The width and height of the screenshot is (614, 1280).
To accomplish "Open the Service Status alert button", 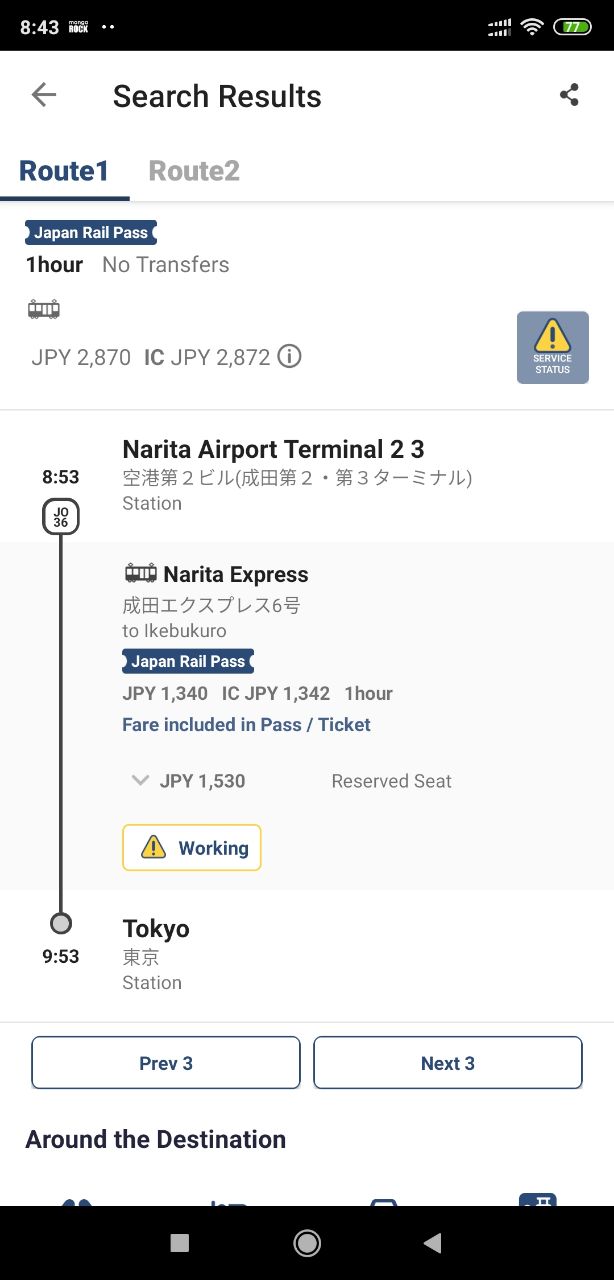I will pyautogui.click(x=552, y=347).
